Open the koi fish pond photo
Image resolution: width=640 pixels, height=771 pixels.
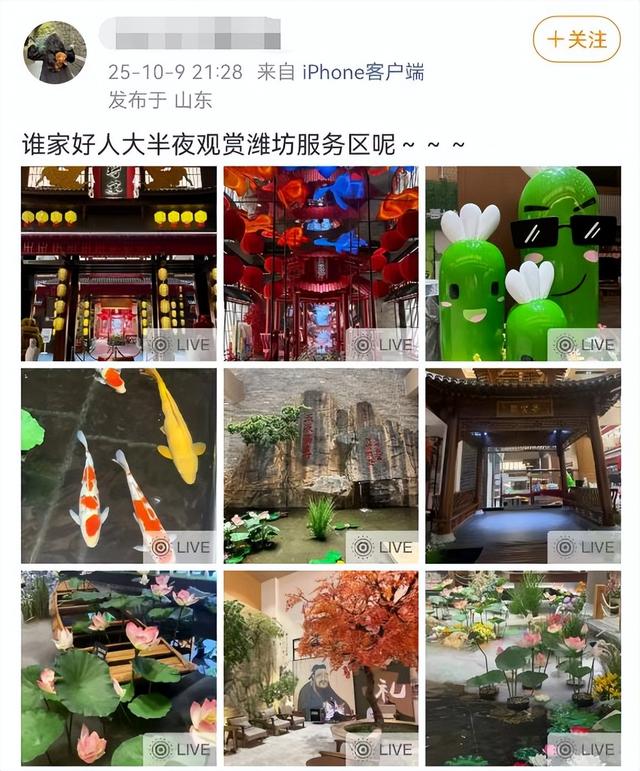(118, 465)
